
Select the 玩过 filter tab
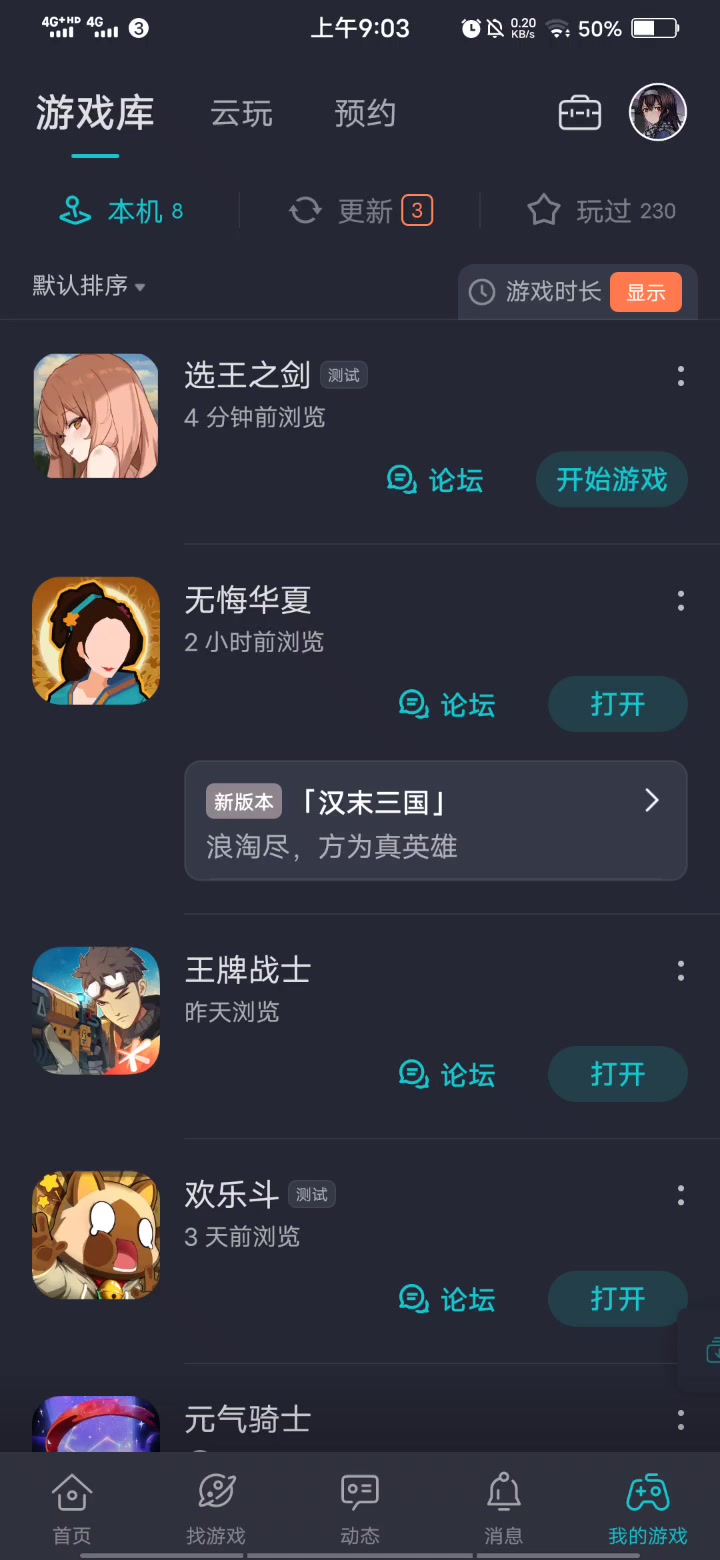click(601, 211)
